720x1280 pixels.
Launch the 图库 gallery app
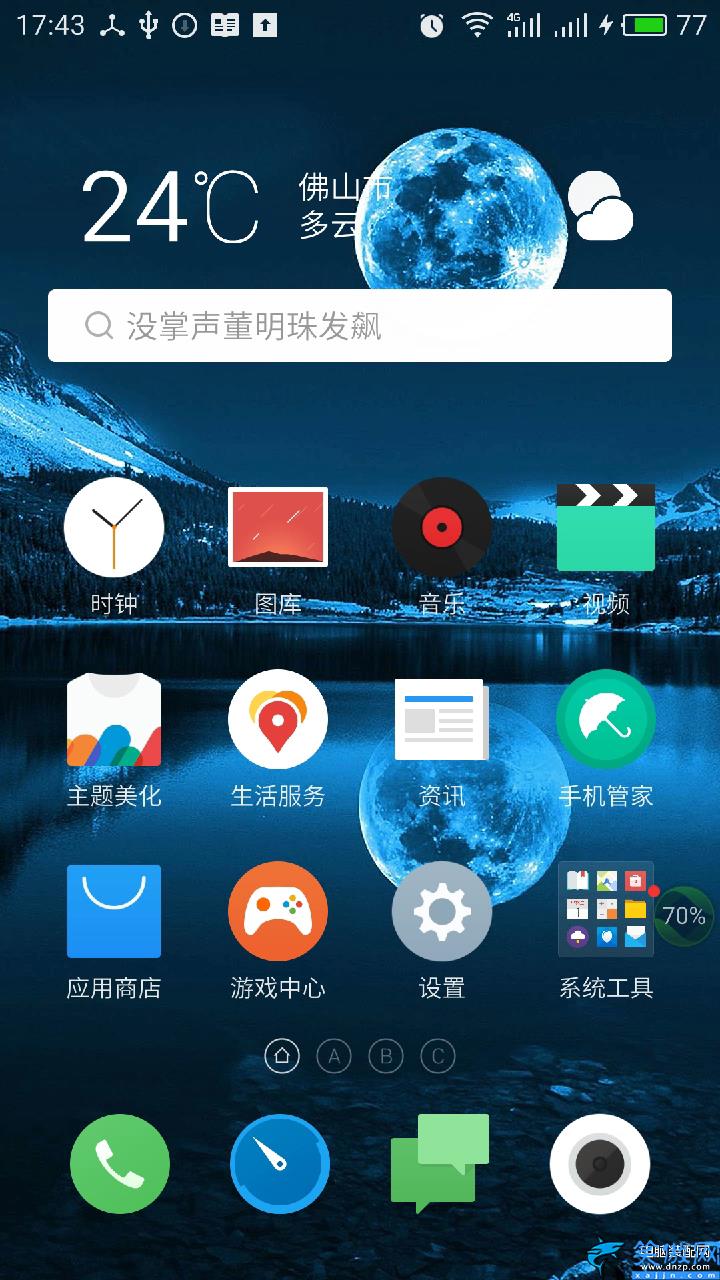pyautogui.click(x=278, y=528)
